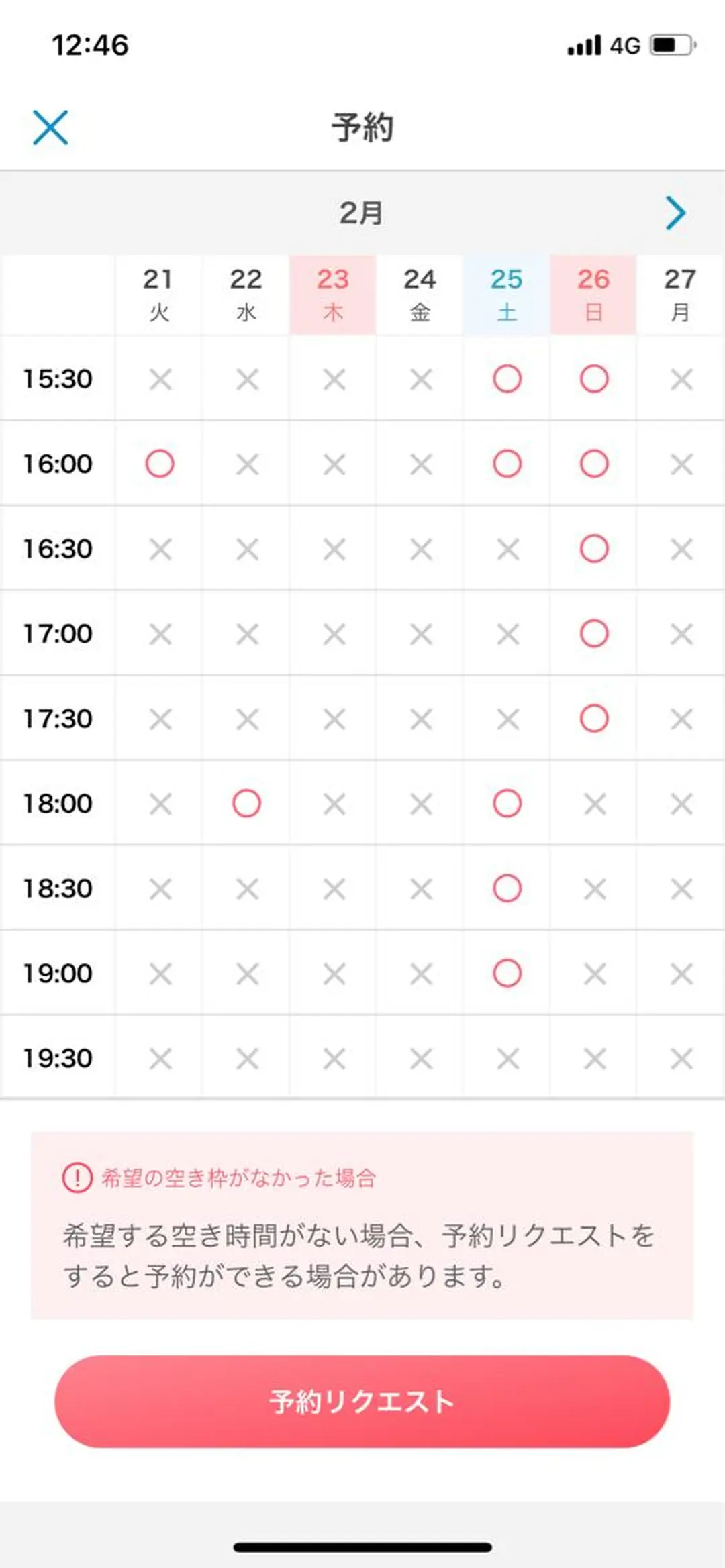725x1568 pixels.
Task: Reserve the 16:00 slot on Sunday 26
Action: point(594,464)
